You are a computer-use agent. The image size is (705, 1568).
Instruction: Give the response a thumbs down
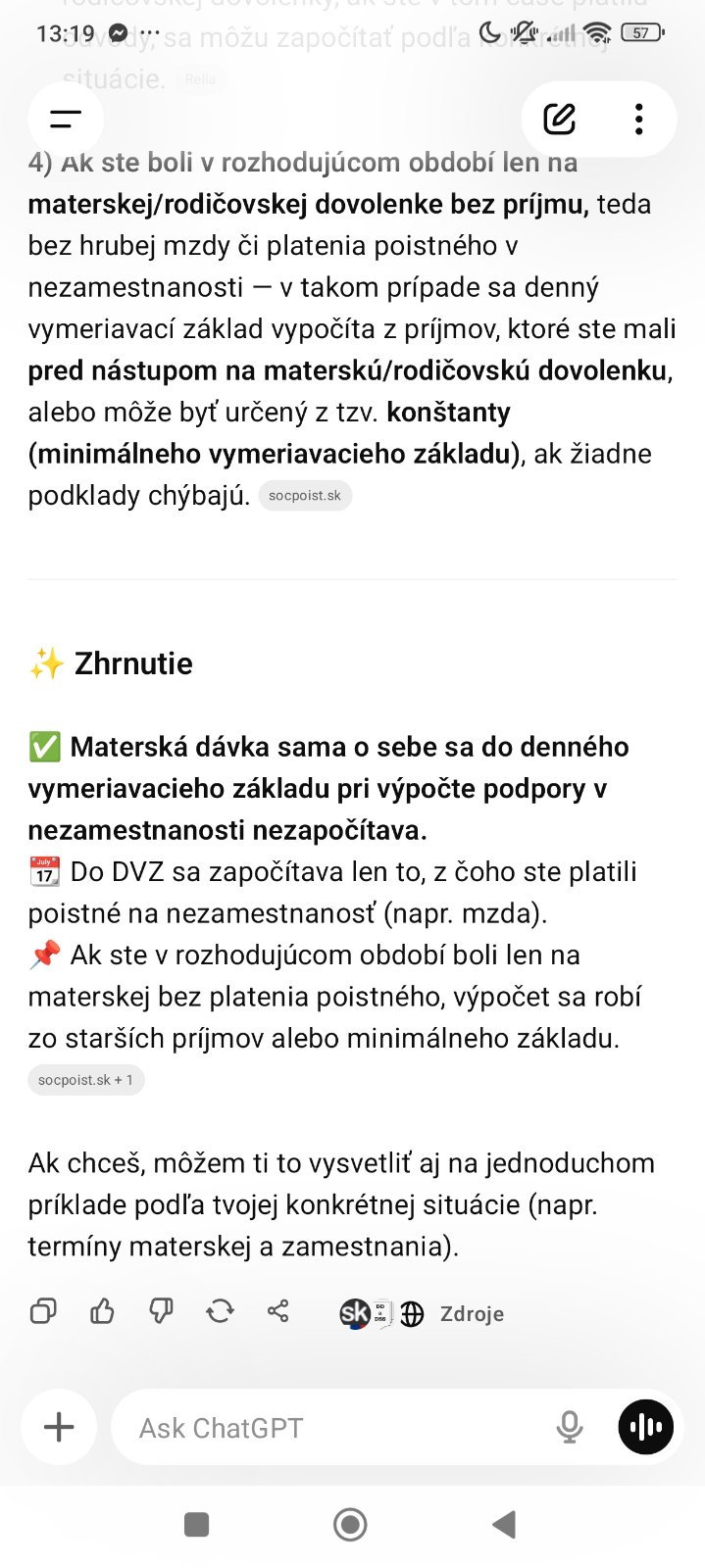pyautogui.click(x=161, y=1311)
